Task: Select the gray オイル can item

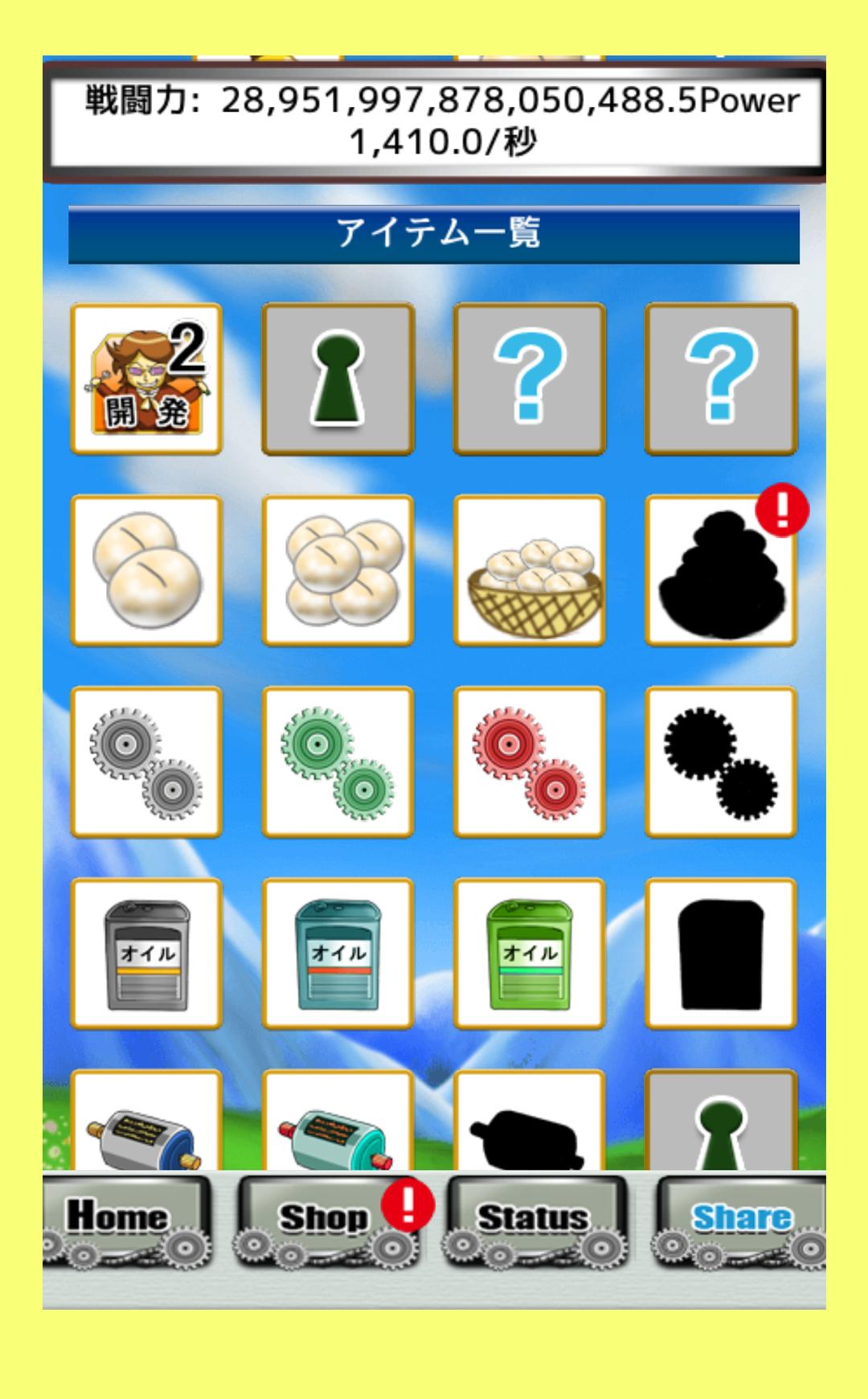Action: 146,954
